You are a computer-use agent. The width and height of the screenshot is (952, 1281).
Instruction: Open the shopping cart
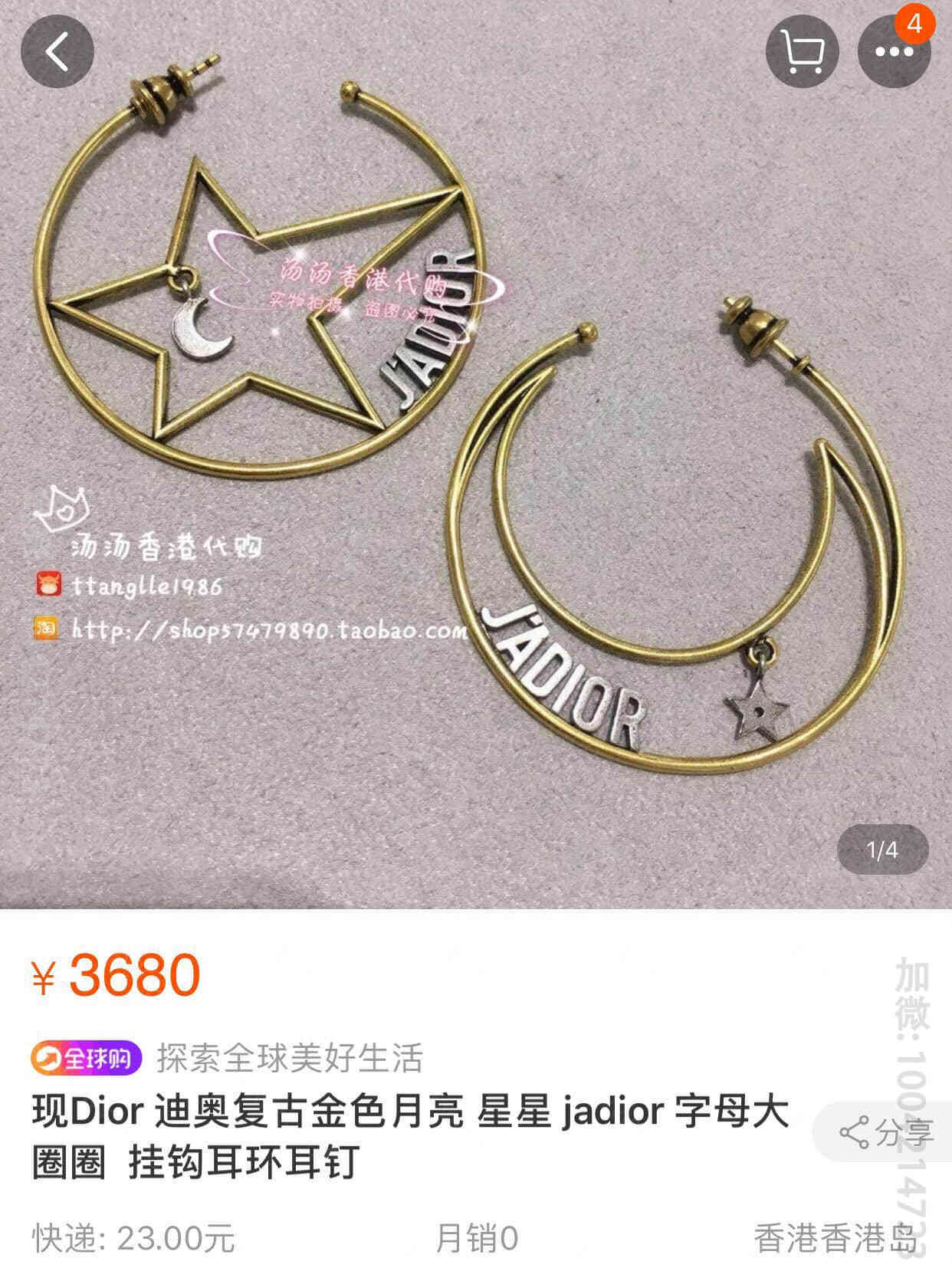coord(802,51)
